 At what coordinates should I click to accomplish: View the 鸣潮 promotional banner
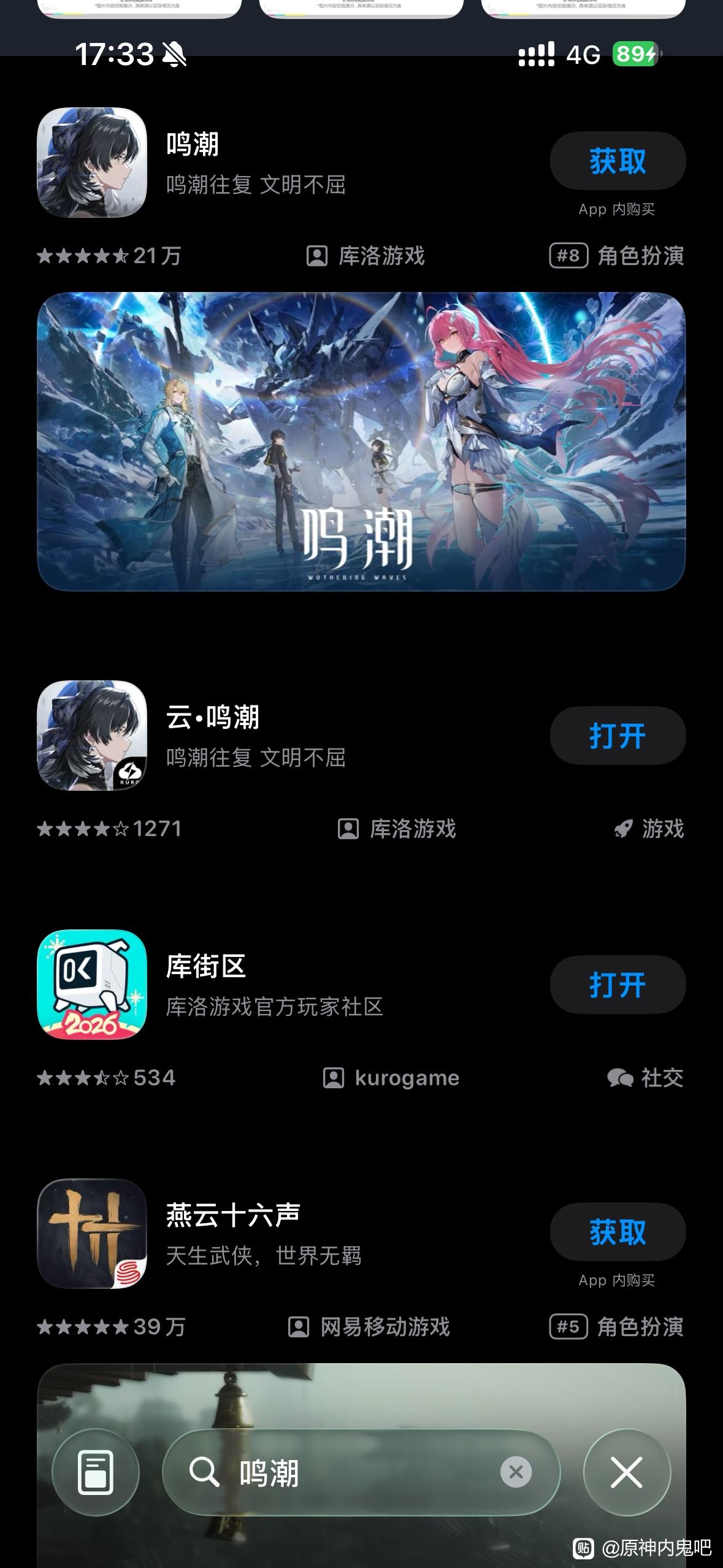pyautogui.click(x=361, y=442)
